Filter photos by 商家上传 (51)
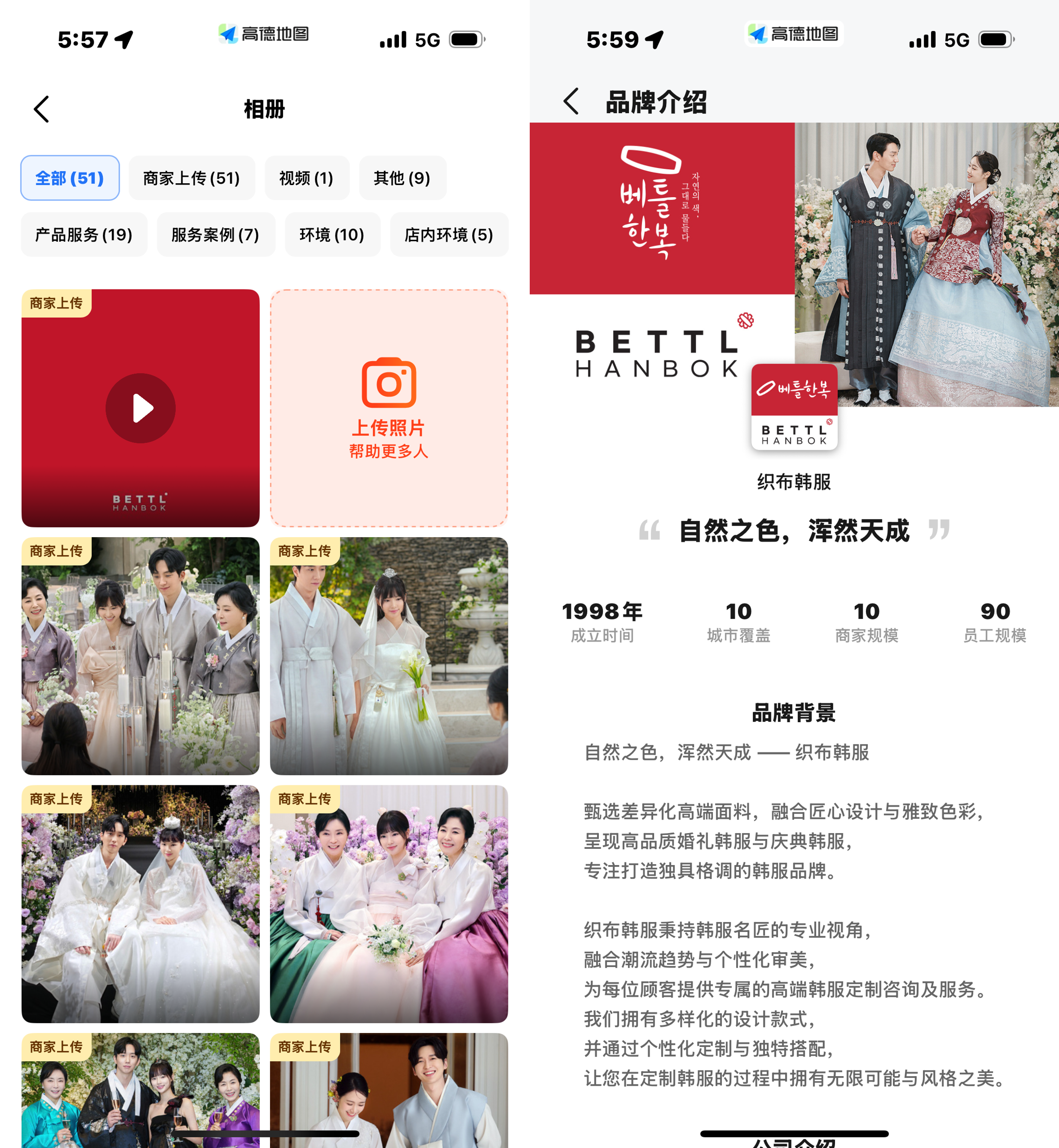The width and height of the screenshot is (1059, 1148). pyautogui.click(x=192, y=178)
